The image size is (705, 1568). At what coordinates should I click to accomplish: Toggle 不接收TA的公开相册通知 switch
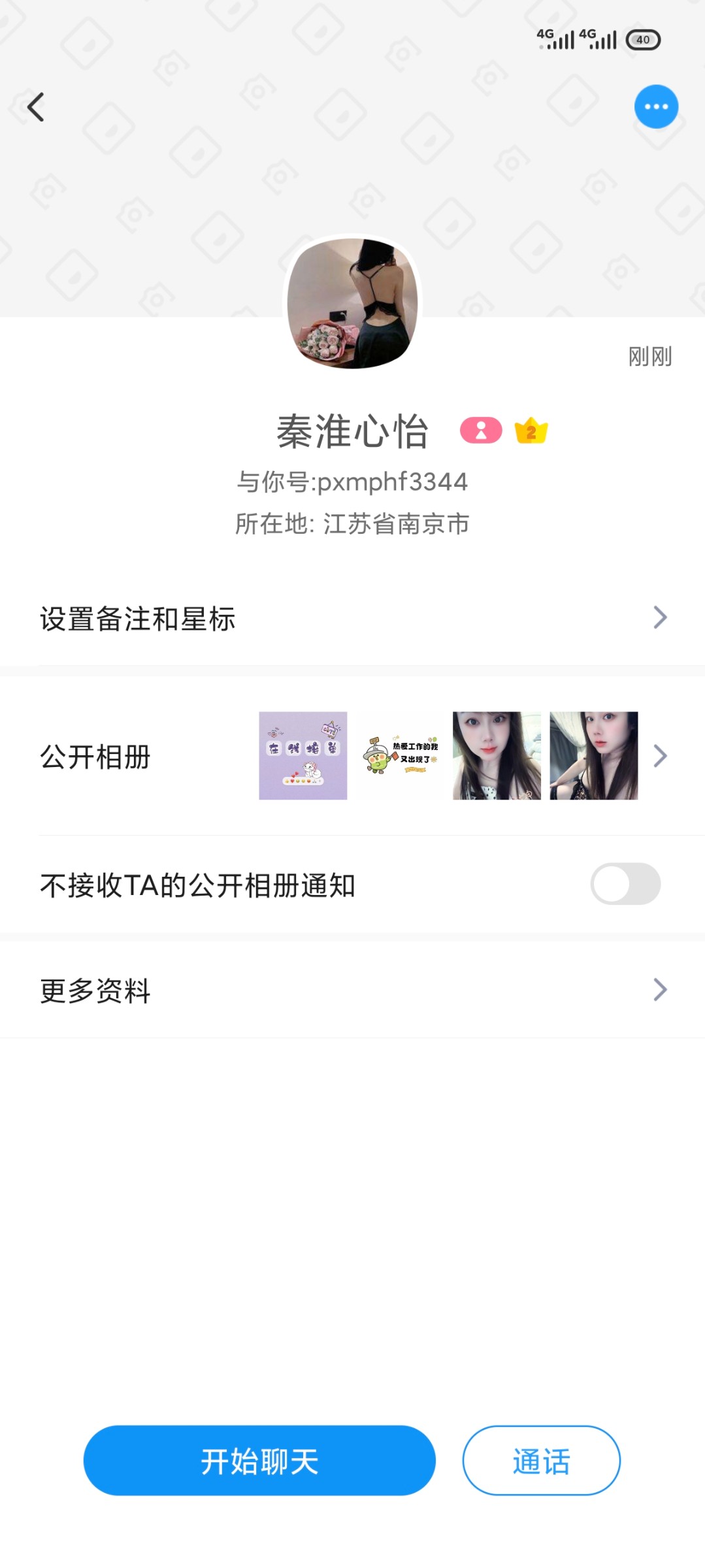click(x=625, y=884)
